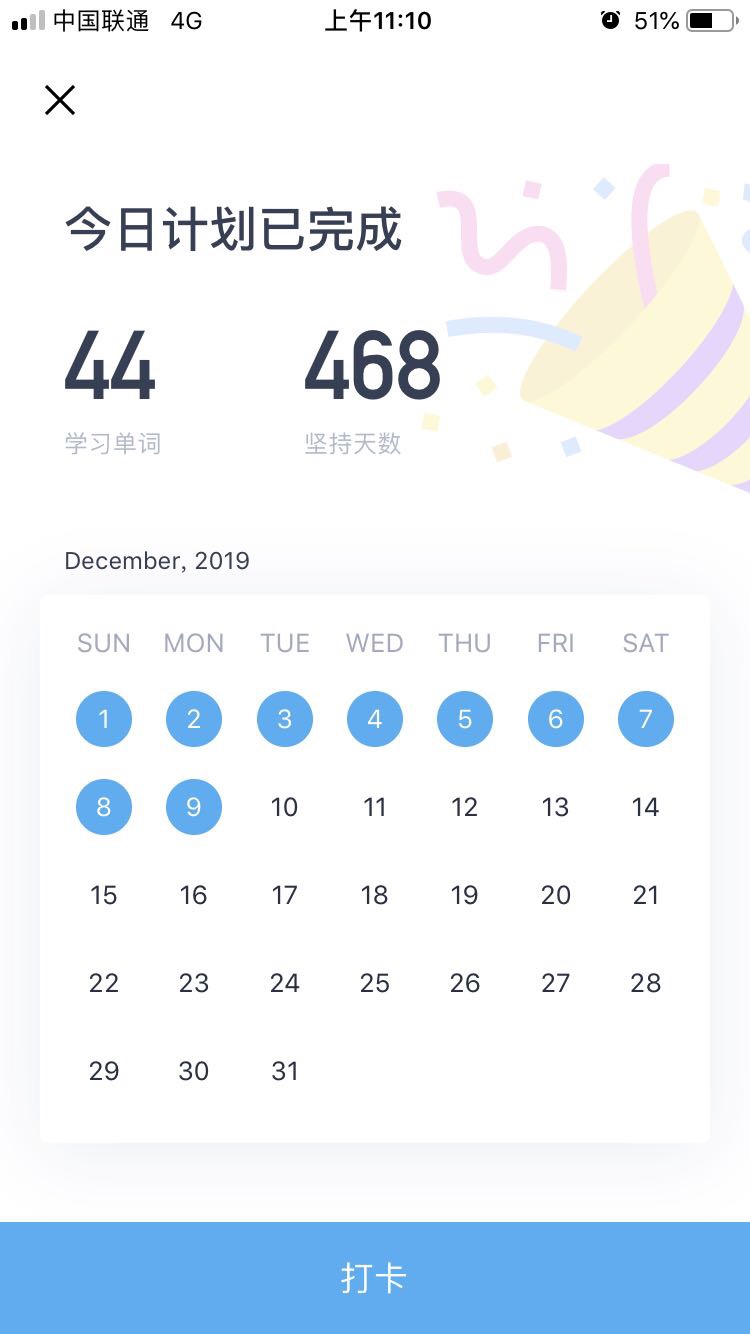Tap the 打卡 check-in button
750x1334 pixels.
coord(375,1277)
